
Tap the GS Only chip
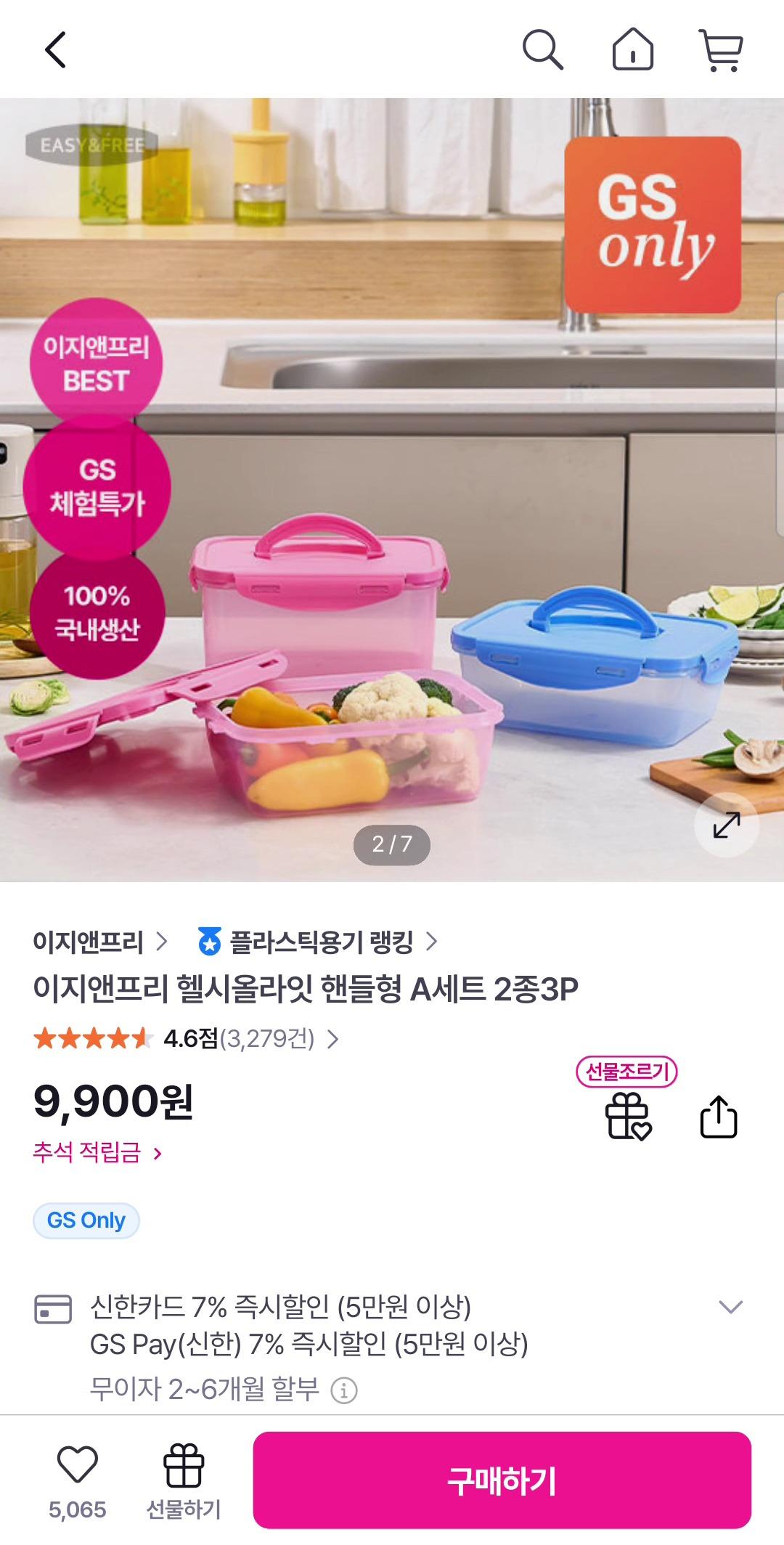point(86,1220)
